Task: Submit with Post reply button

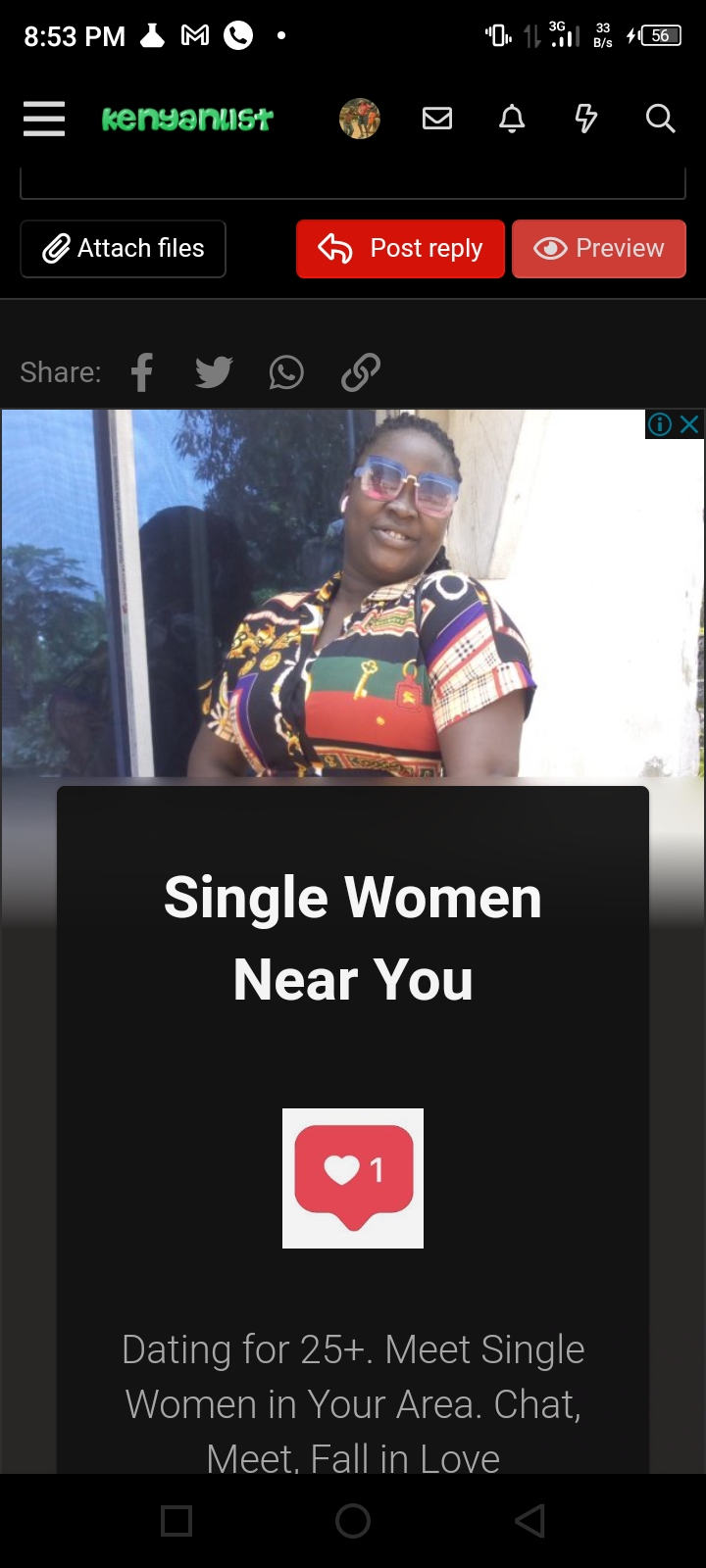Action: (x=400, y=249)
